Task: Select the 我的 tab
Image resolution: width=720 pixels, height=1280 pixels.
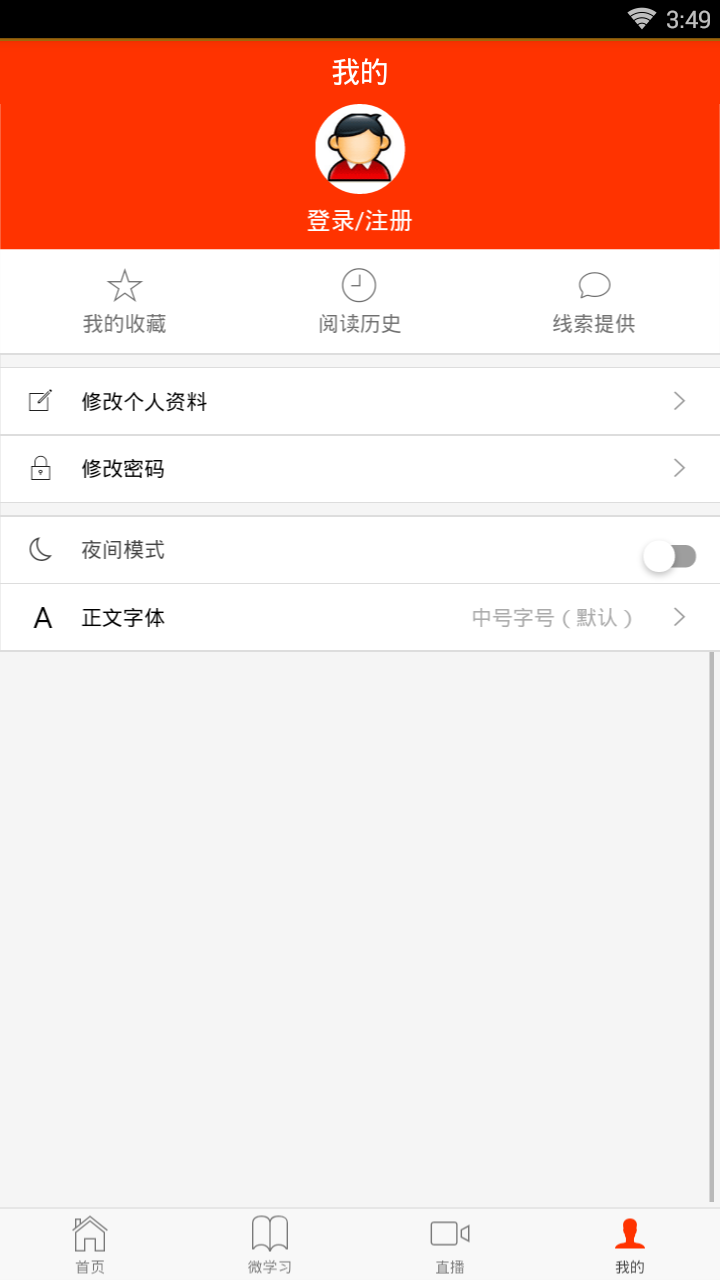Action: (630, 1244)
